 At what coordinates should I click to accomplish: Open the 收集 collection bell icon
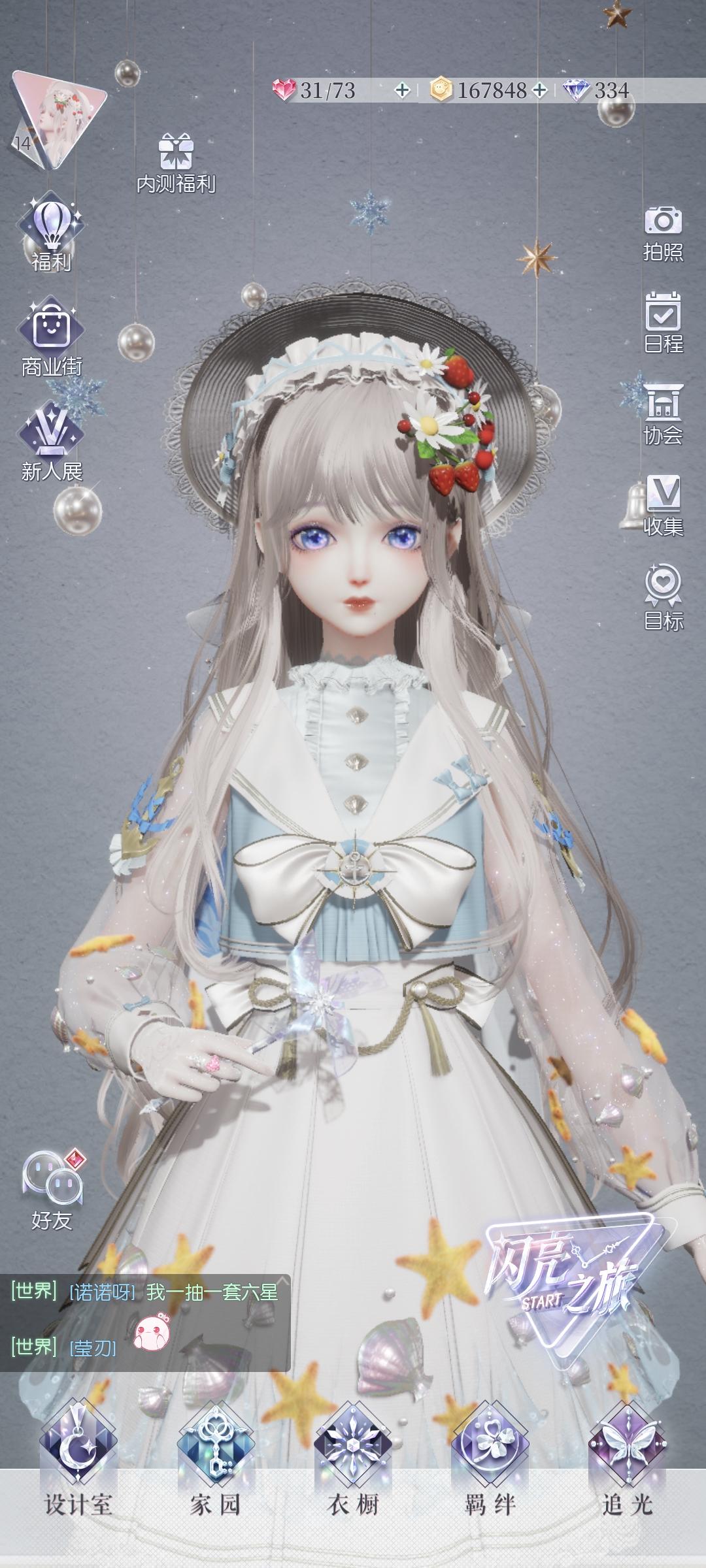pos(663,502)
